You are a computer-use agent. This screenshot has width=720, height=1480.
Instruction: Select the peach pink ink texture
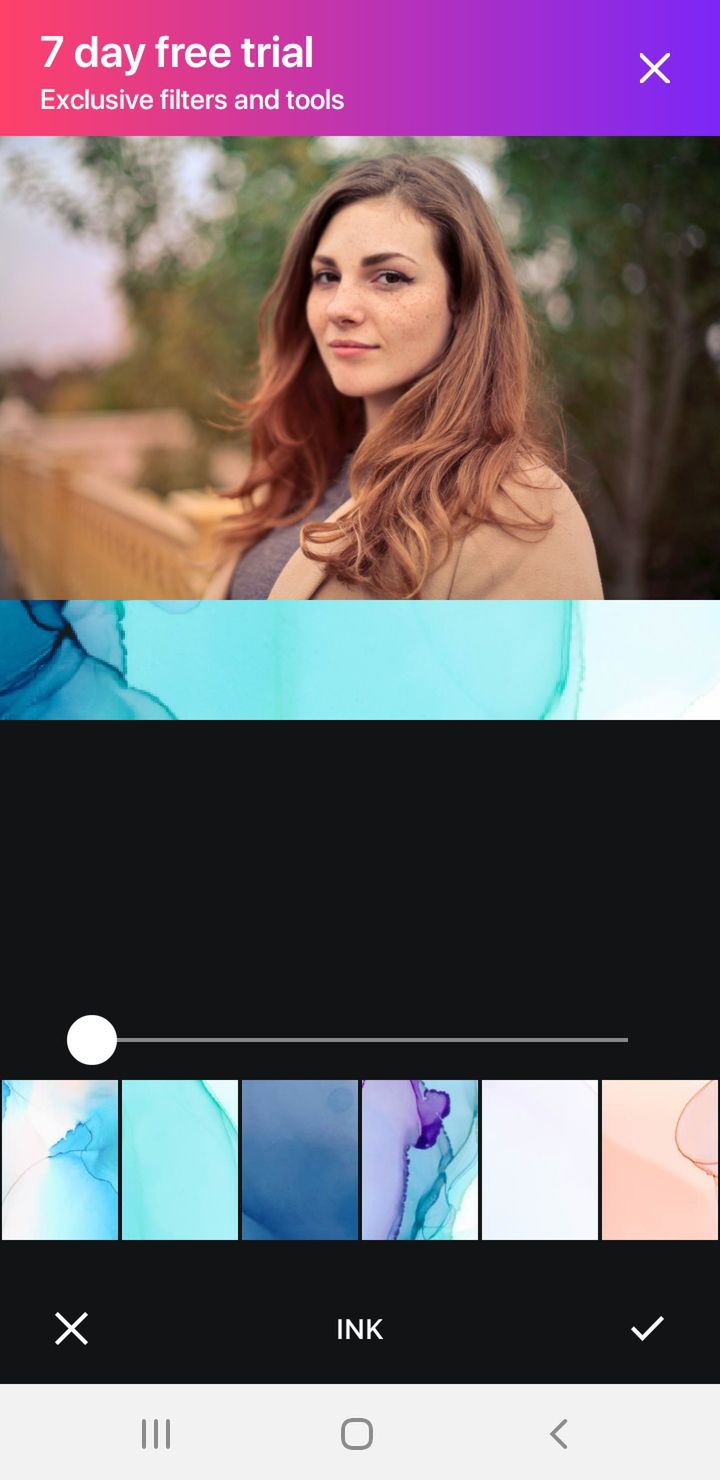click(x=660, y=1160)
